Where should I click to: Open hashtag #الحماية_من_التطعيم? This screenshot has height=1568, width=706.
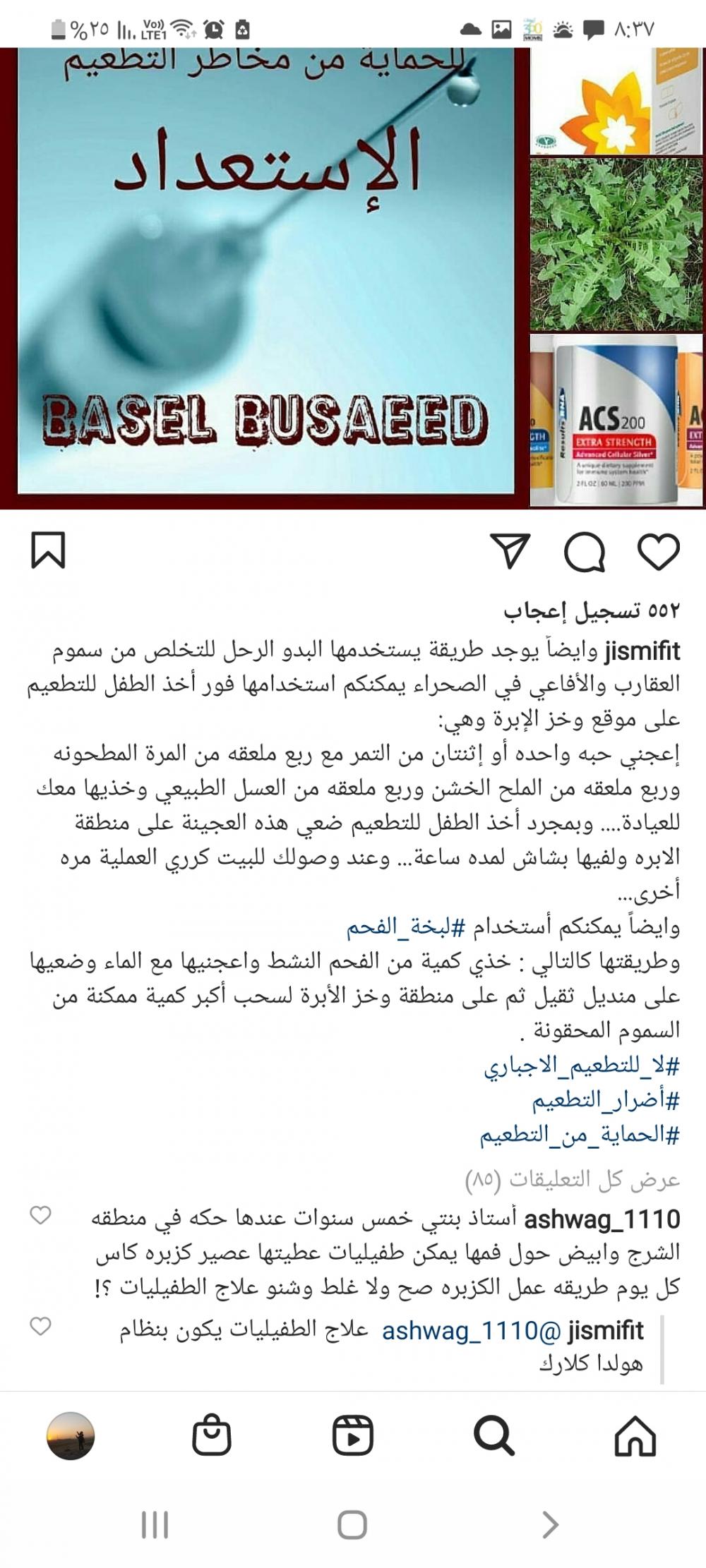(x=580, y=1134)
